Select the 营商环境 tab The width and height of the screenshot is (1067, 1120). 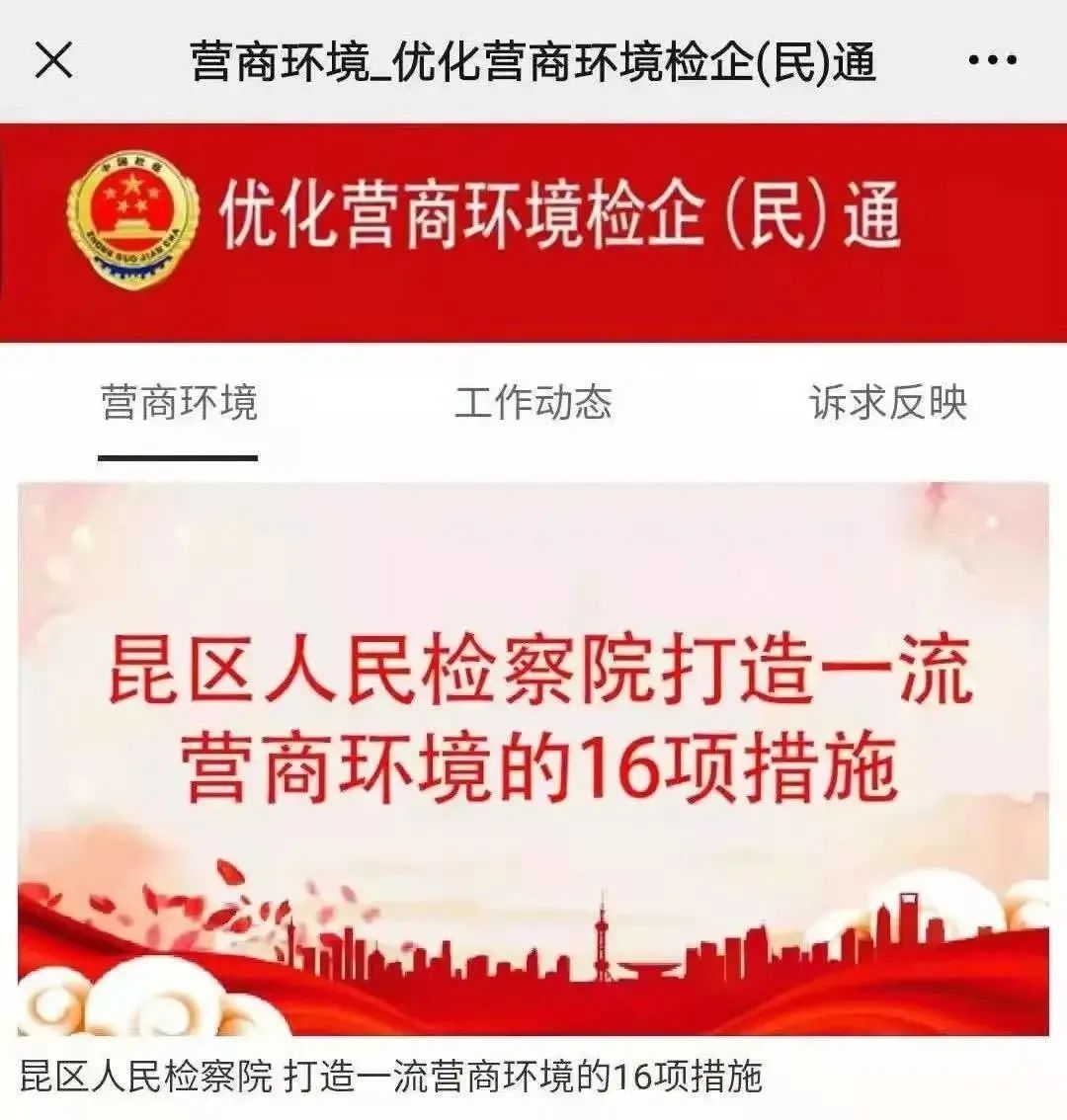(179, 403)
